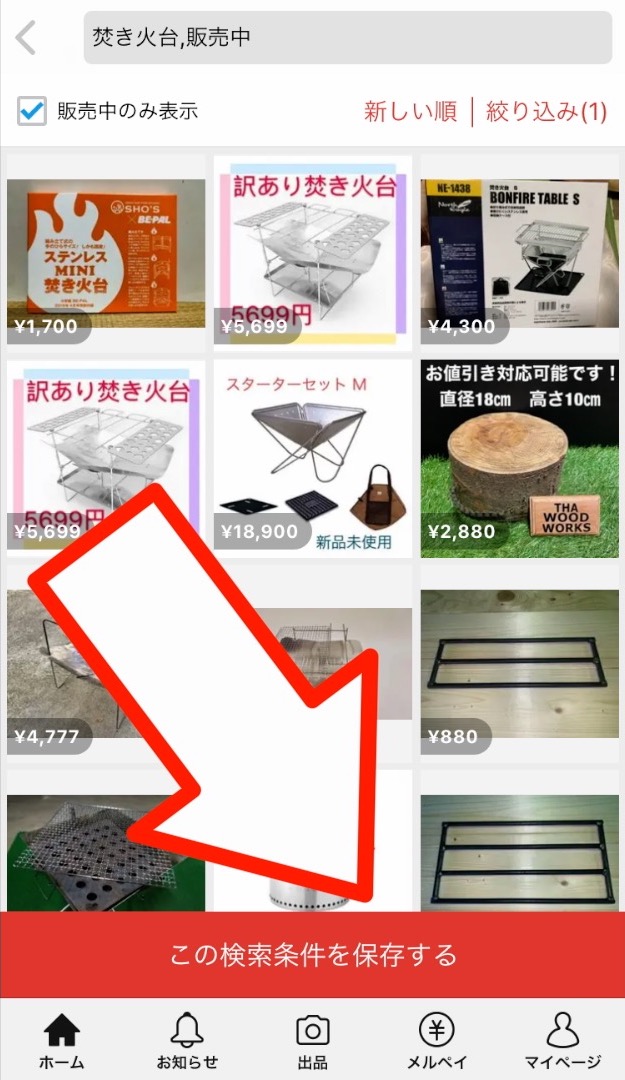Open the ¥4,300 BONFIRE TABLE S item
The width and height of the screenshot is (625, 1080).
pos(519,250)
